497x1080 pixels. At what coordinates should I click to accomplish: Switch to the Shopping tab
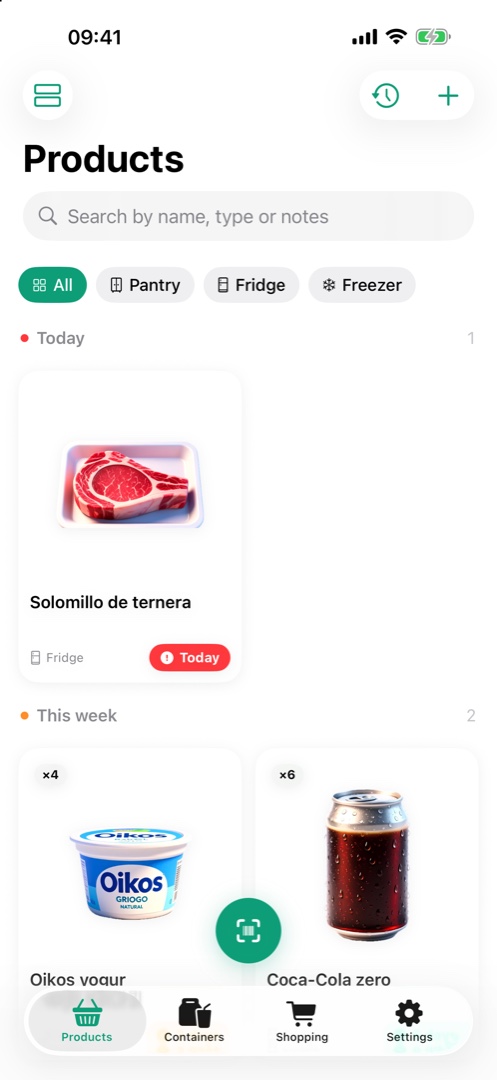tap(302, 1021)
